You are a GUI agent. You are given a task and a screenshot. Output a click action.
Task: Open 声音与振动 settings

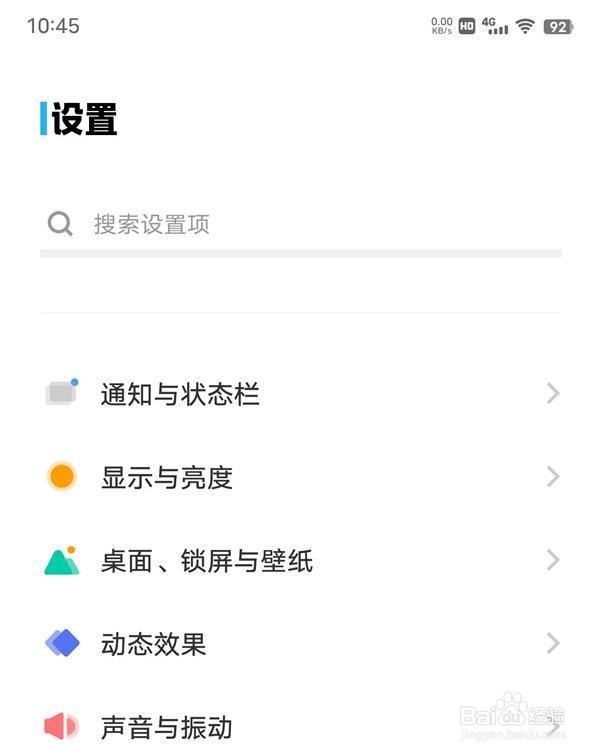(300, 726)
